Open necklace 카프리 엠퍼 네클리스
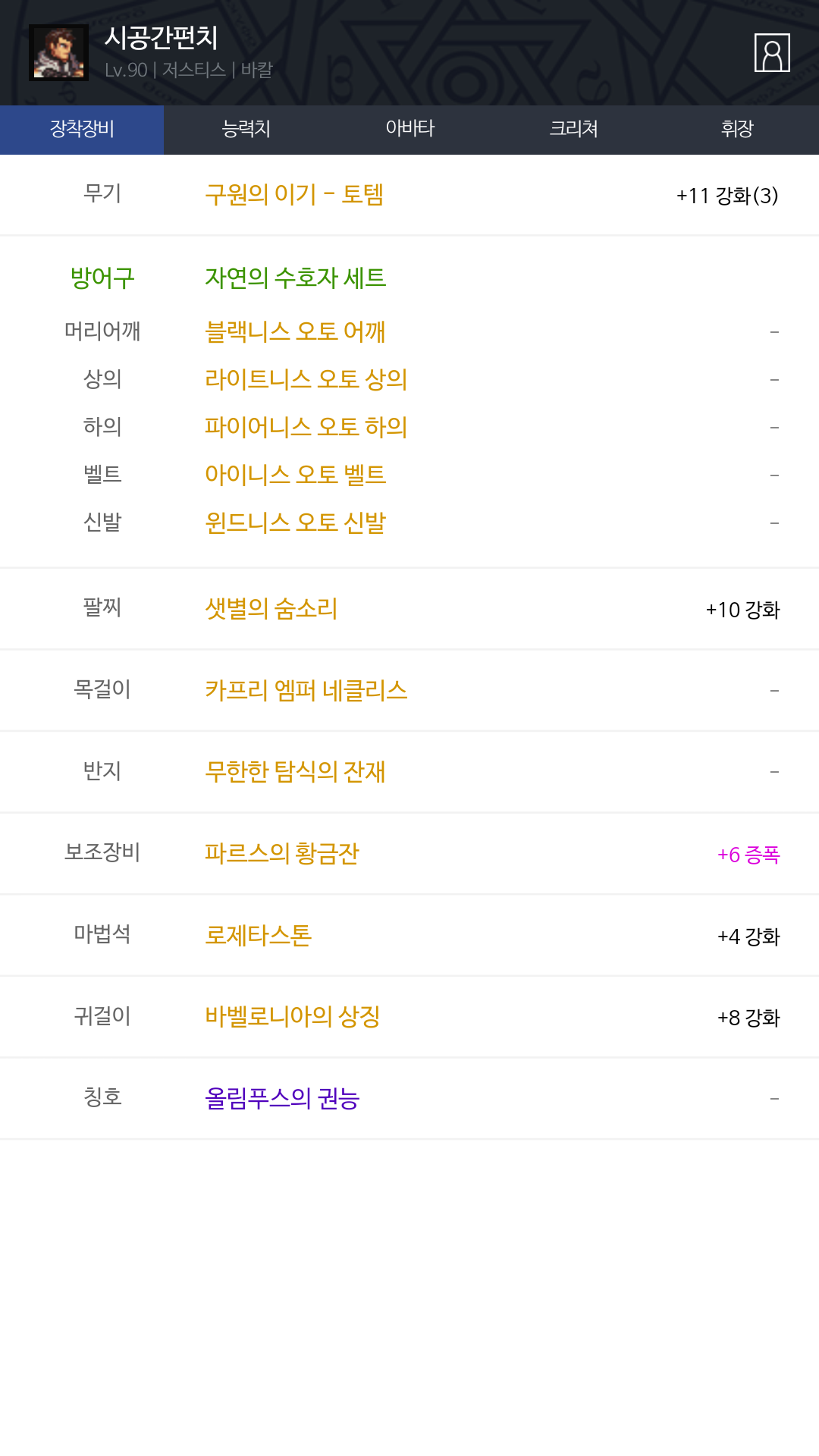819x1456 pixels. tap(306, 690)
